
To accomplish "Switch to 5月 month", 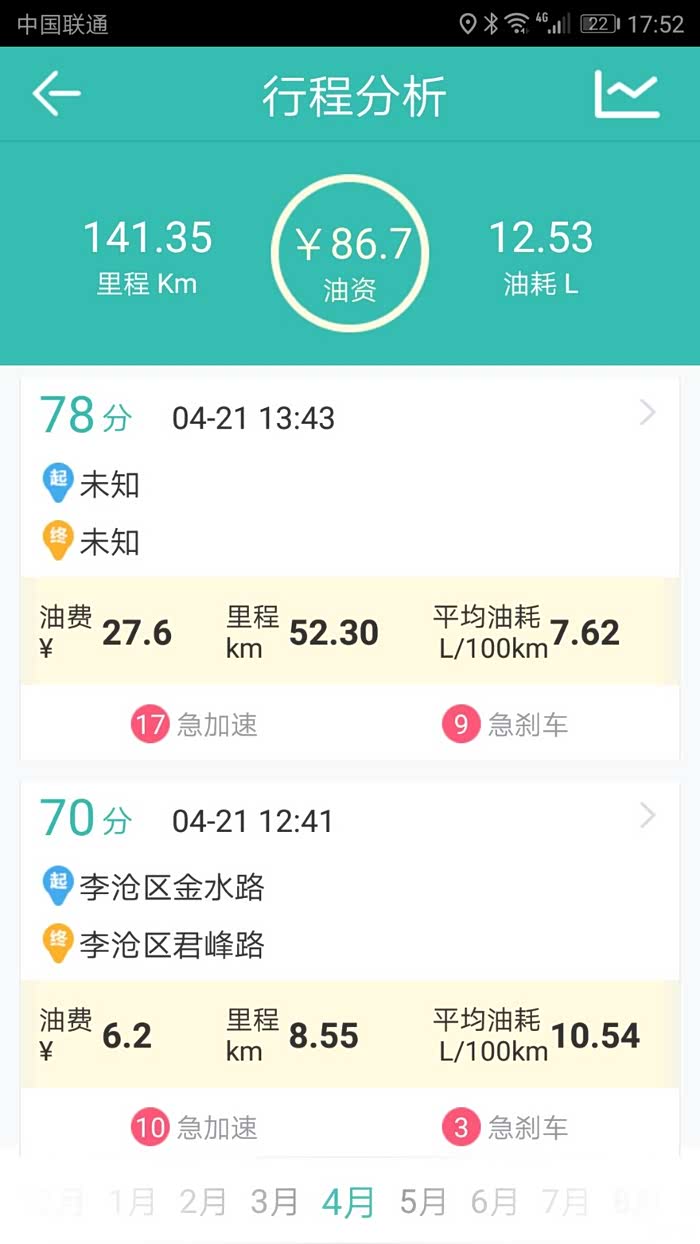I will (x=422, y=1201).
